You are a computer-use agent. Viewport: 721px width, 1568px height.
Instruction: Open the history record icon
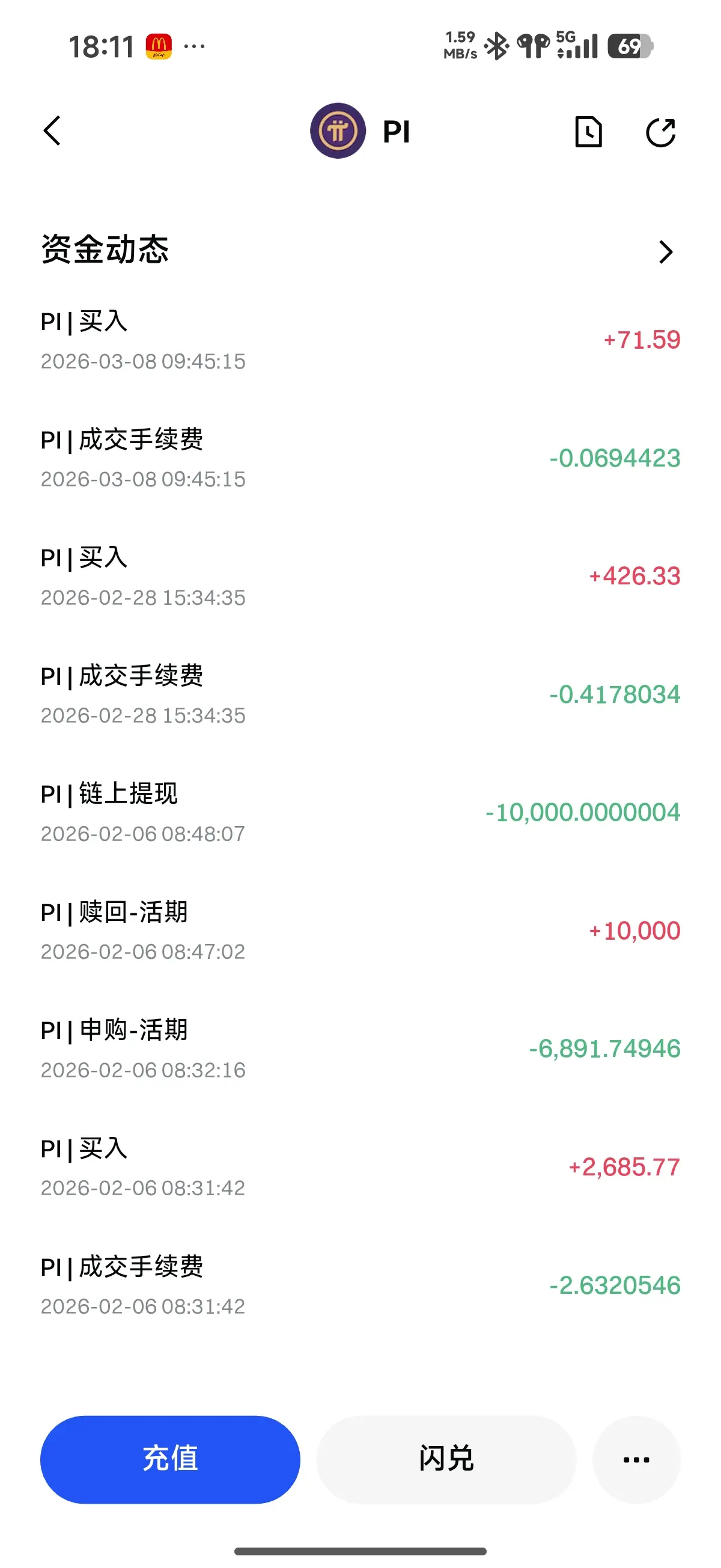tap(588, 132)
